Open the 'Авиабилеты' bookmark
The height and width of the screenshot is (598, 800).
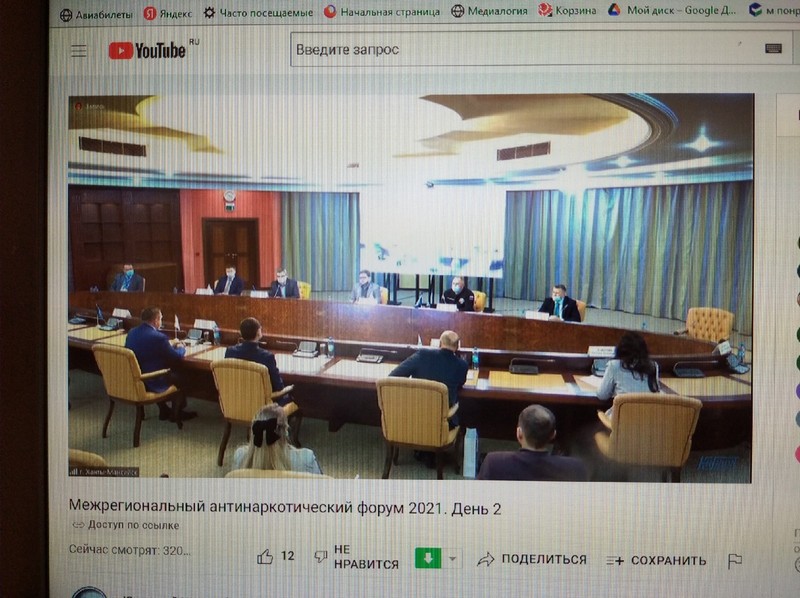tap(97, 13)
